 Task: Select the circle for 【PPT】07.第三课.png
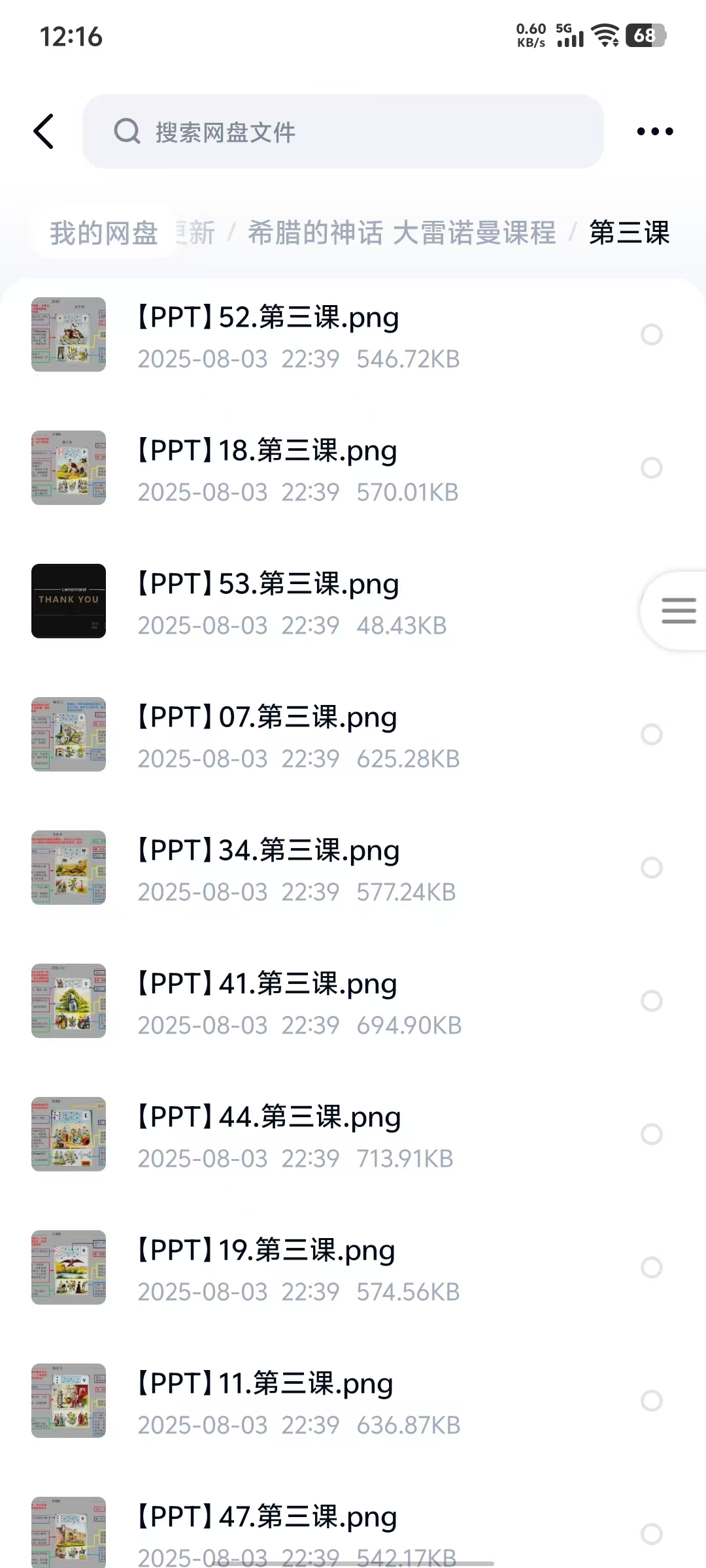tap(651, 734)
